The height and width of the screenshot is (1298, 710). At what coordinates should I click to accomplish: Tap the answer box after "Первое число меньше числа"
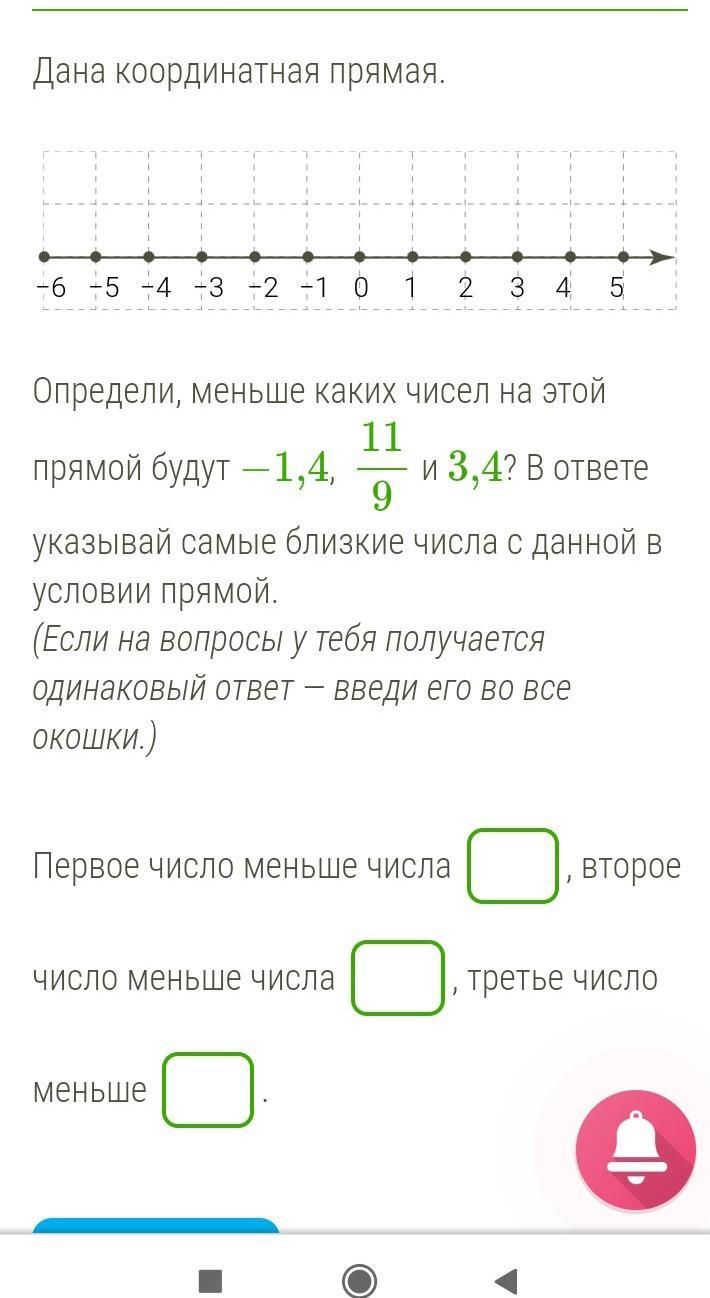[x=512, y=866]
